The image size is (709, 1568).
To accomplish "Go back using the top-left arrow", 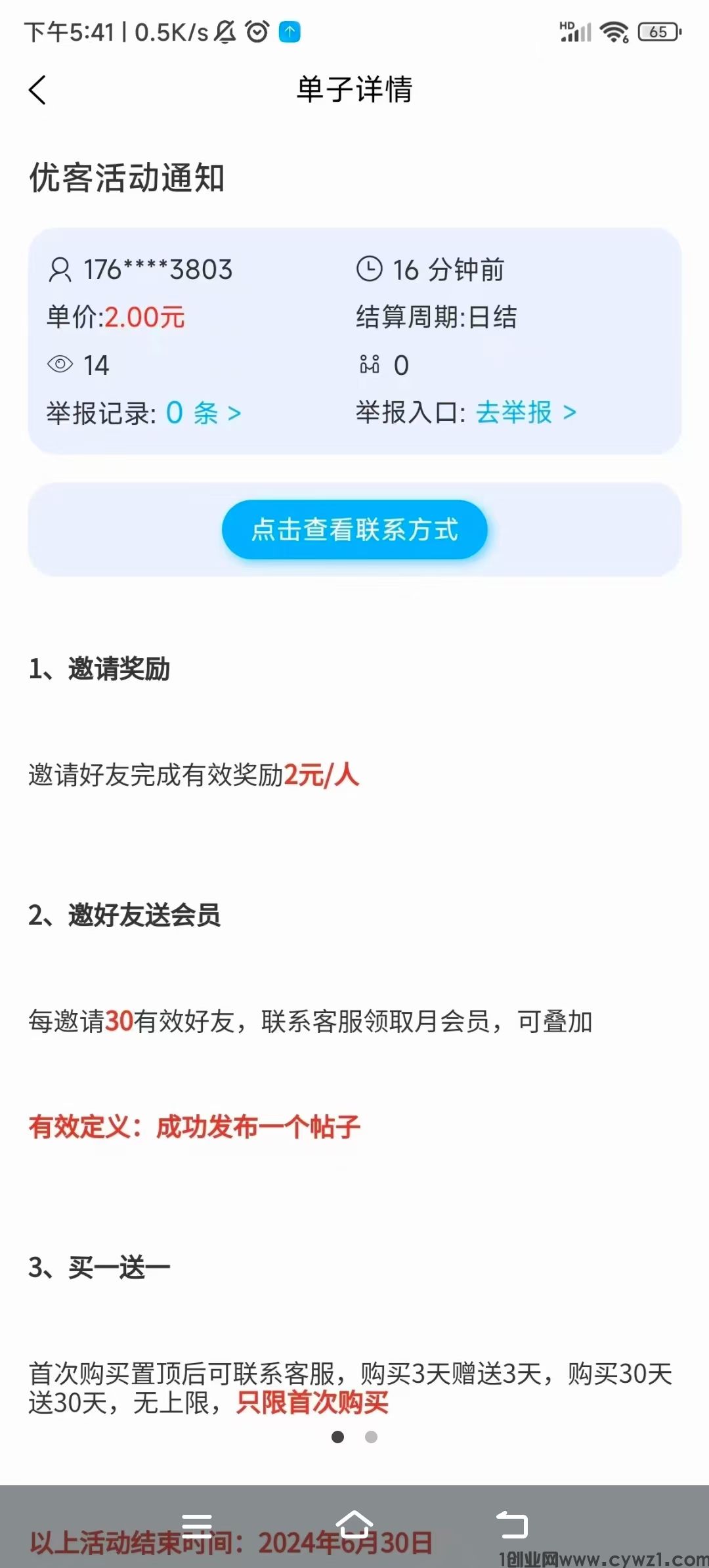I will (x=37, y=90).
